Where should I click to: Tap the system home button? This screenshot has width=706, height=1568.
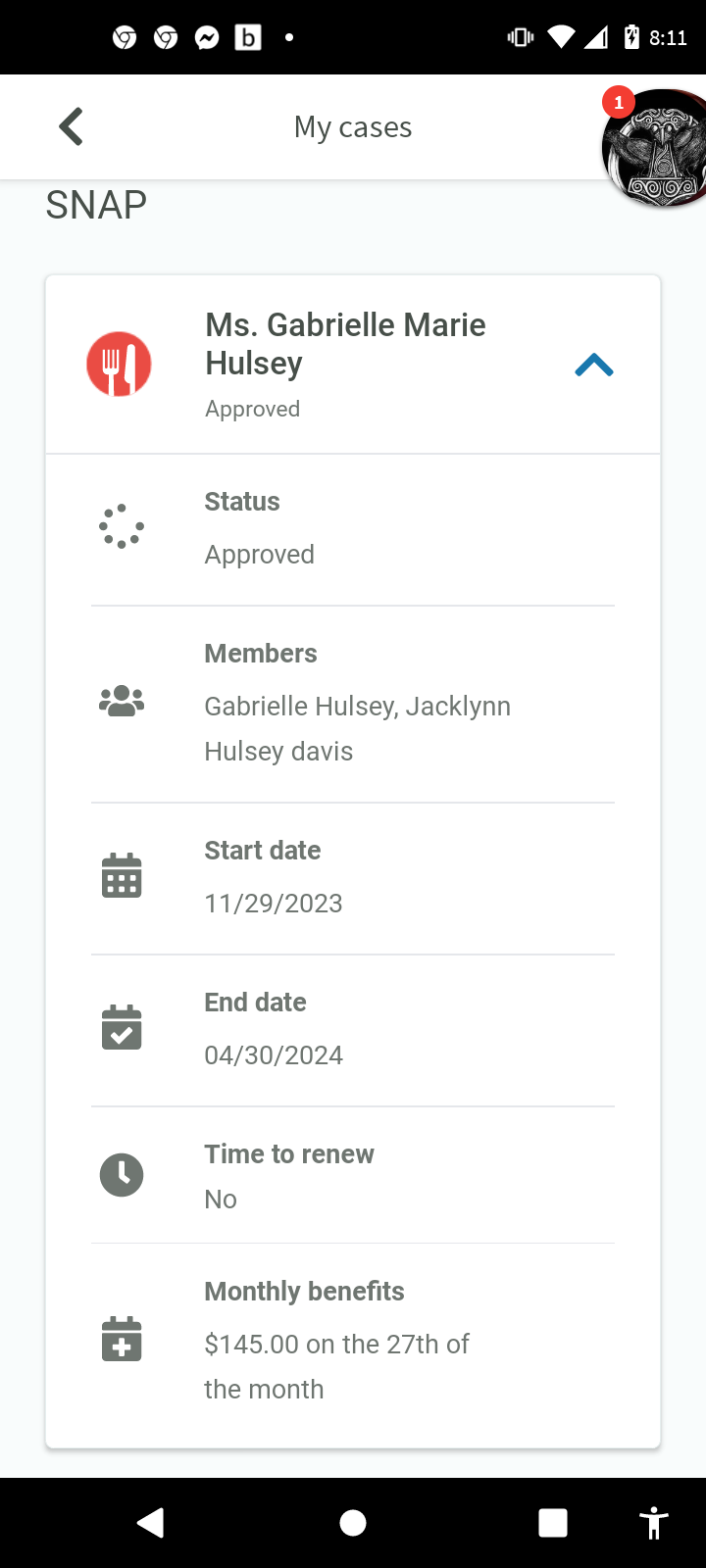point(353,1523)
